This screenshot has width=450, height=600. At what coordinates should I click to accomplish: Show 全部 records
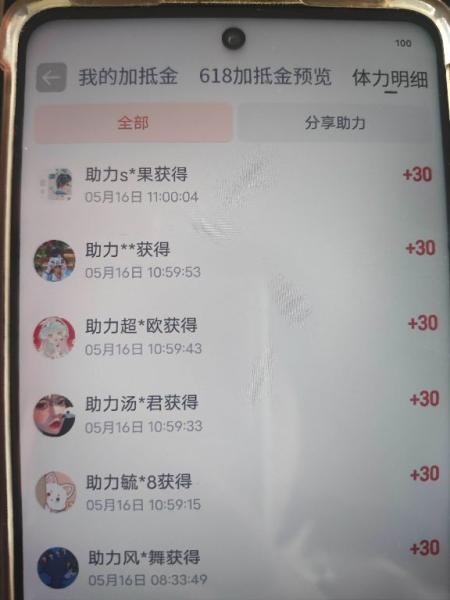[x=133, y=123]
